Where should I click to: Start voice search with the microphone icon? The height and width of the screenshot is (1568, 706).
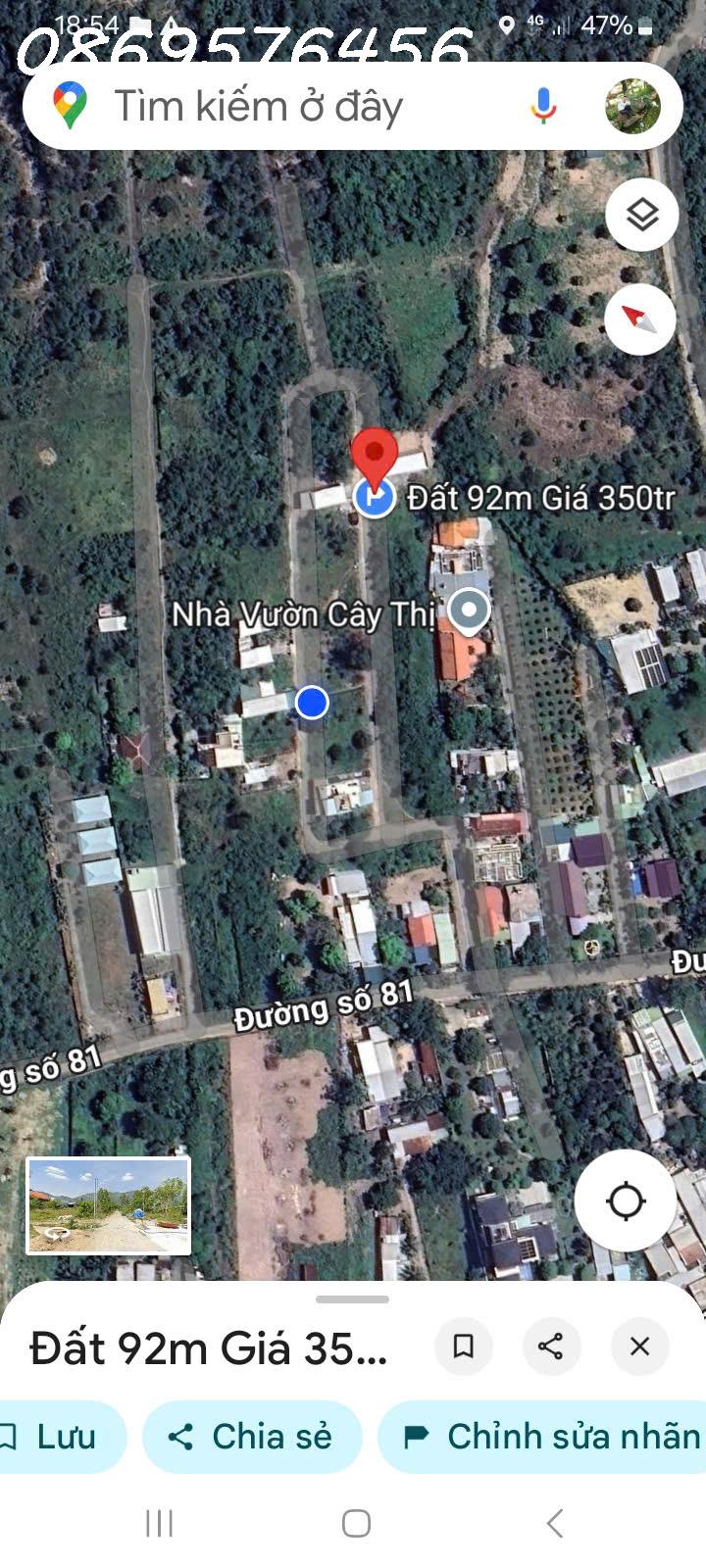[x=541, y=106]
